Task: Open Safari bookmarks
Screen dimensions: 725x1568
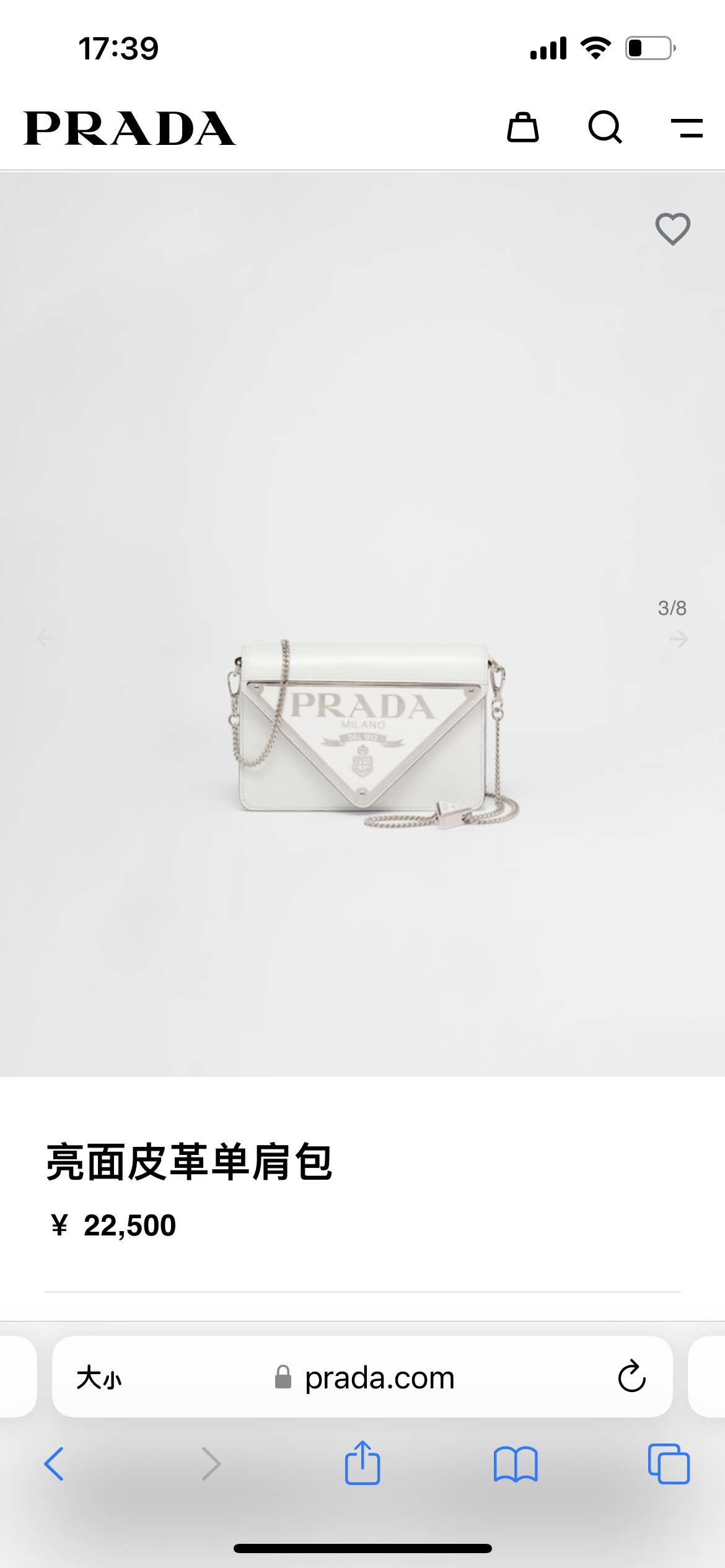Action: point(516,1464)
